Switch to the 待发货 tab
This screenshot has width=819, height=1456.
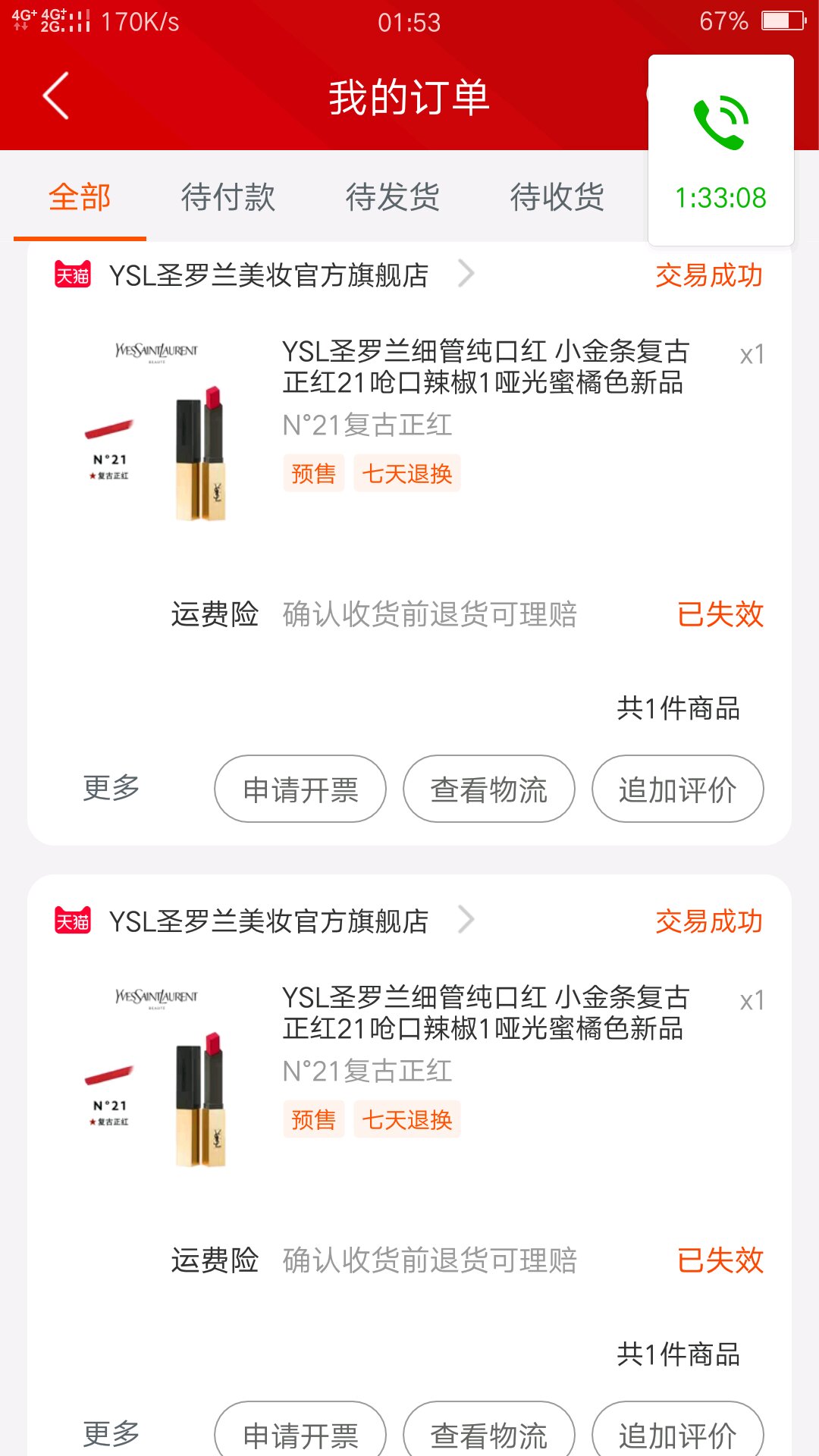click(393, 197)
